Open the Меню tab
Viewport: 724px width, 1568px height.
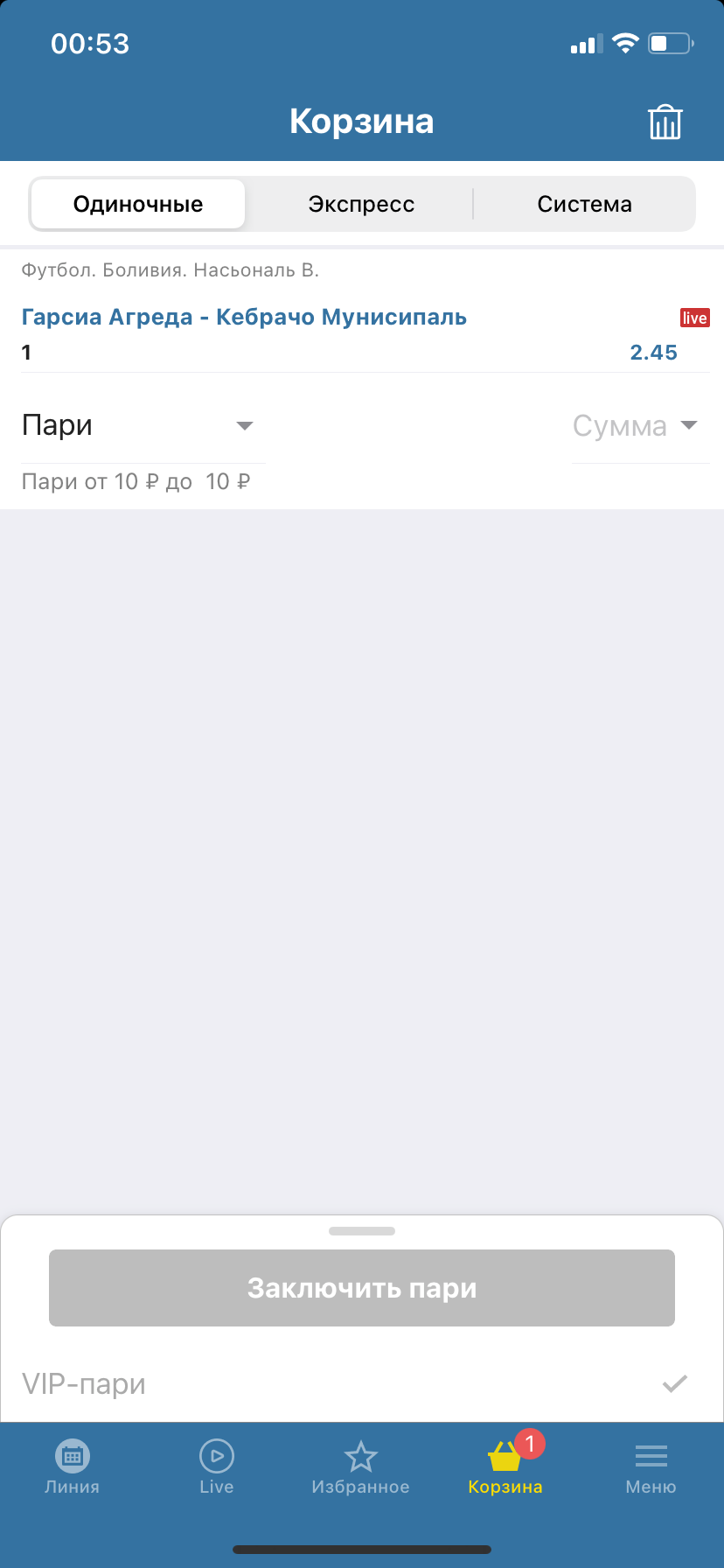pyautogui.click(x=651, y=1467)
